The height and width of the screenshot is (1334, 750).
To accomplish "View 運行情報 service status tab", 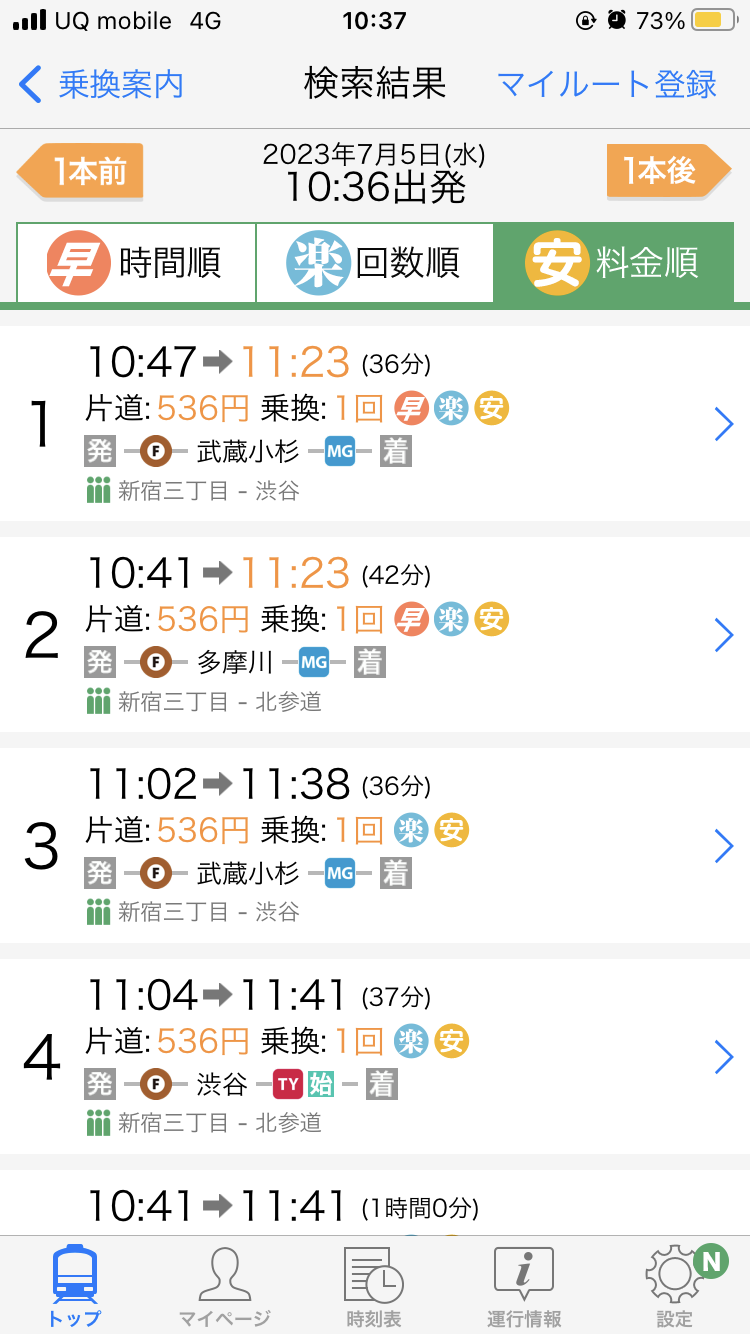I will 524,1286.
